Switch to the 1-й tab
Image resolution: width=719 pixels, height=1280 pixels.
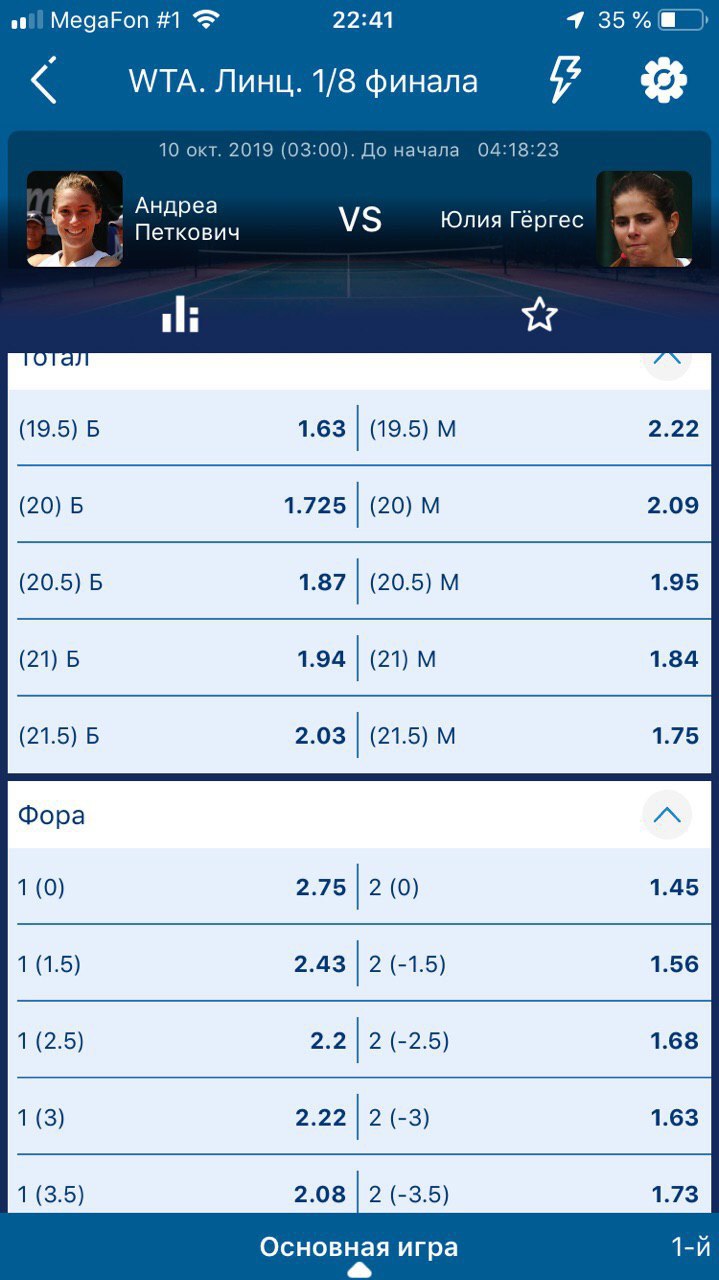pyautogui.click(x=692, y=1247)
